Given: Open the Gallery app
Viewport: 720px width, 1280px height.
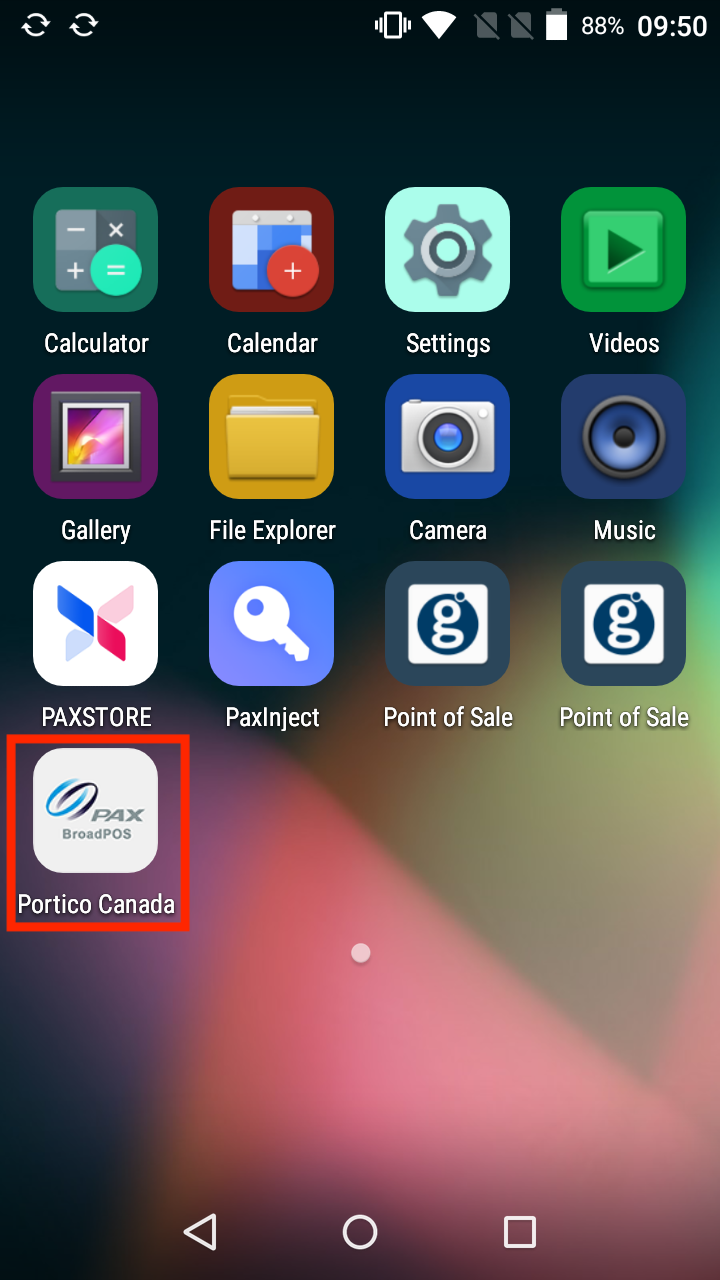Looking at the screenshot, I should click(x=95, y=437).
